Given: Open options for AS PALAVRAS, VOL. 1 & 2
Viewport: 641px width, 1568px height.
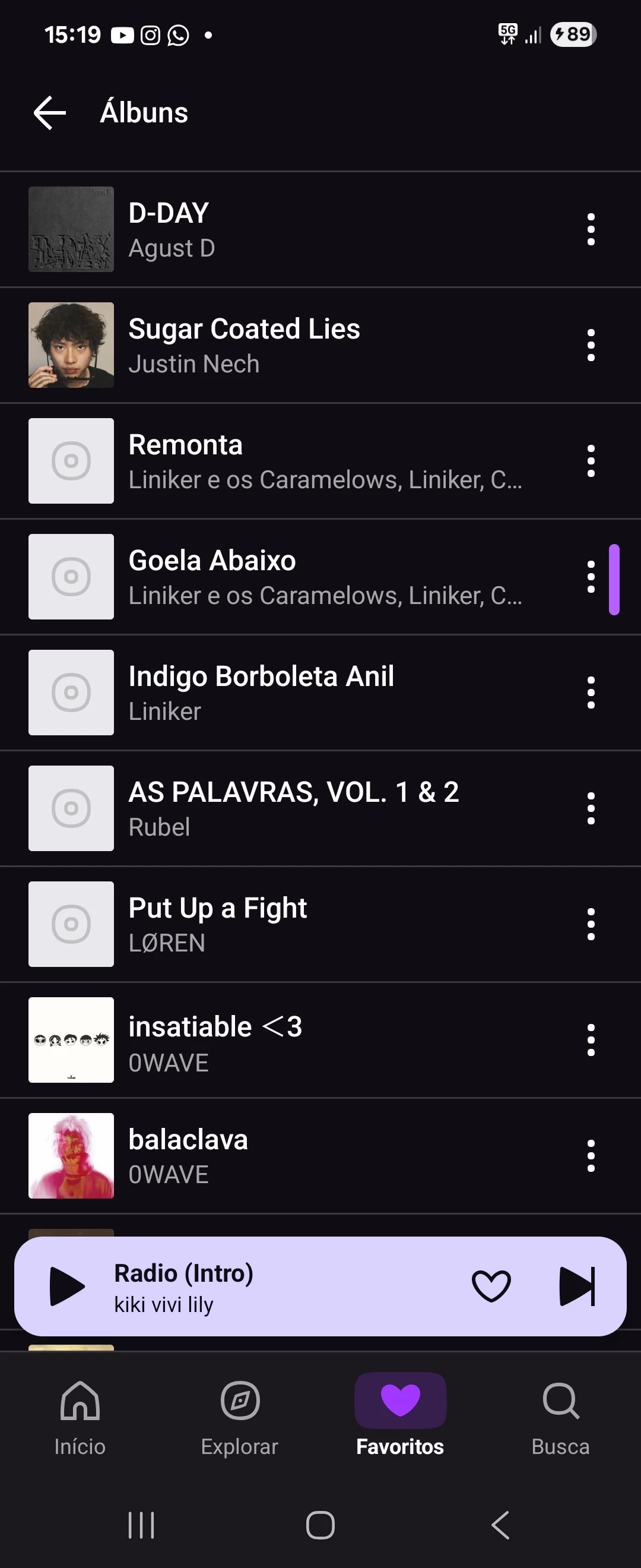Looking at the screenshot, I should 591,808.
